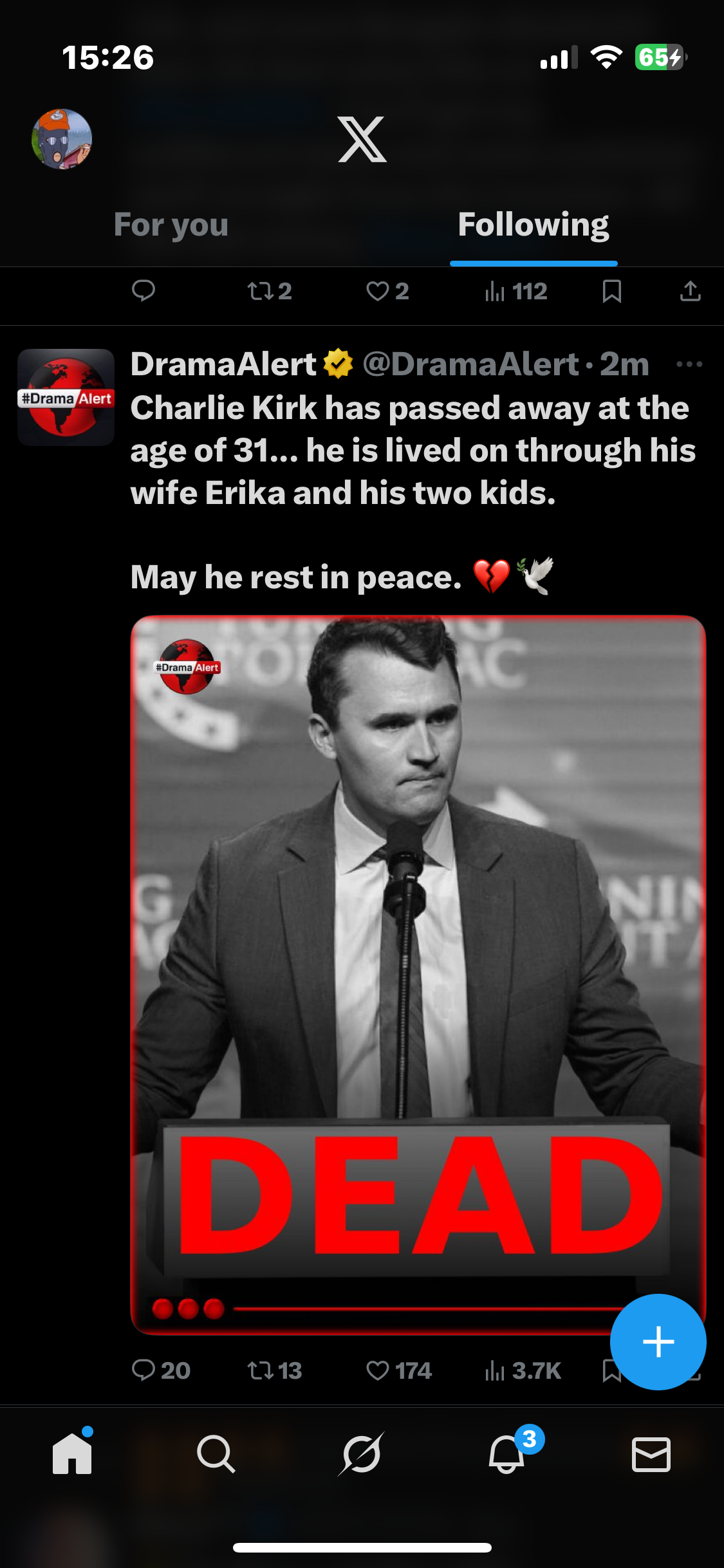This screenshot has height=1568, width=724.
Task: Bookmark the post with 112 views
Action: click(x=611, y=292)
